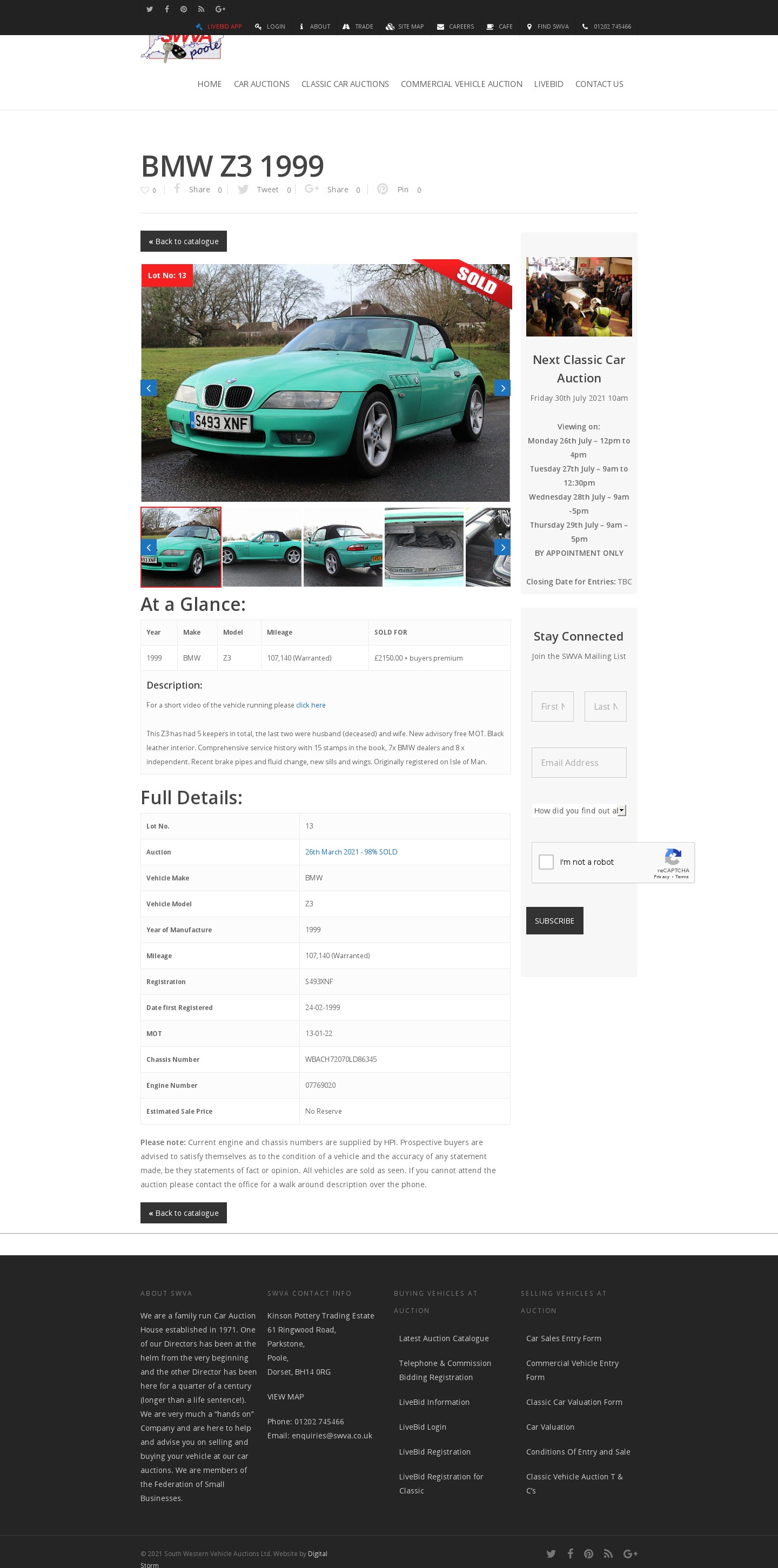Show next photo in main gallery
778x1568 pixels.
(x=501, y=388)
